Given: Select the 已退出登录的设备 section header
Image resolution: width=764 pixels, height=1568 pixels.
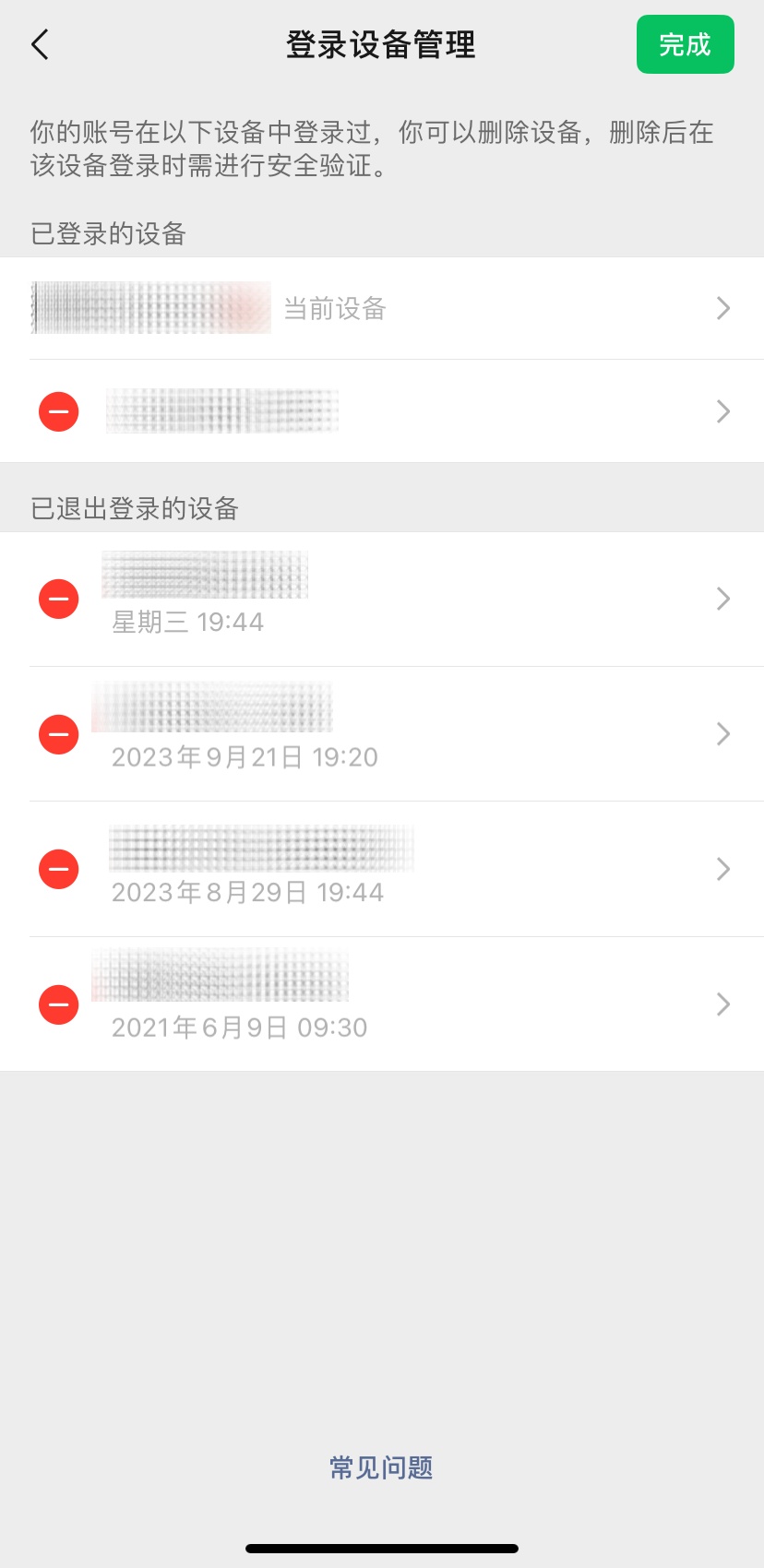Looking at the screenshot, I should coord(133,509).
